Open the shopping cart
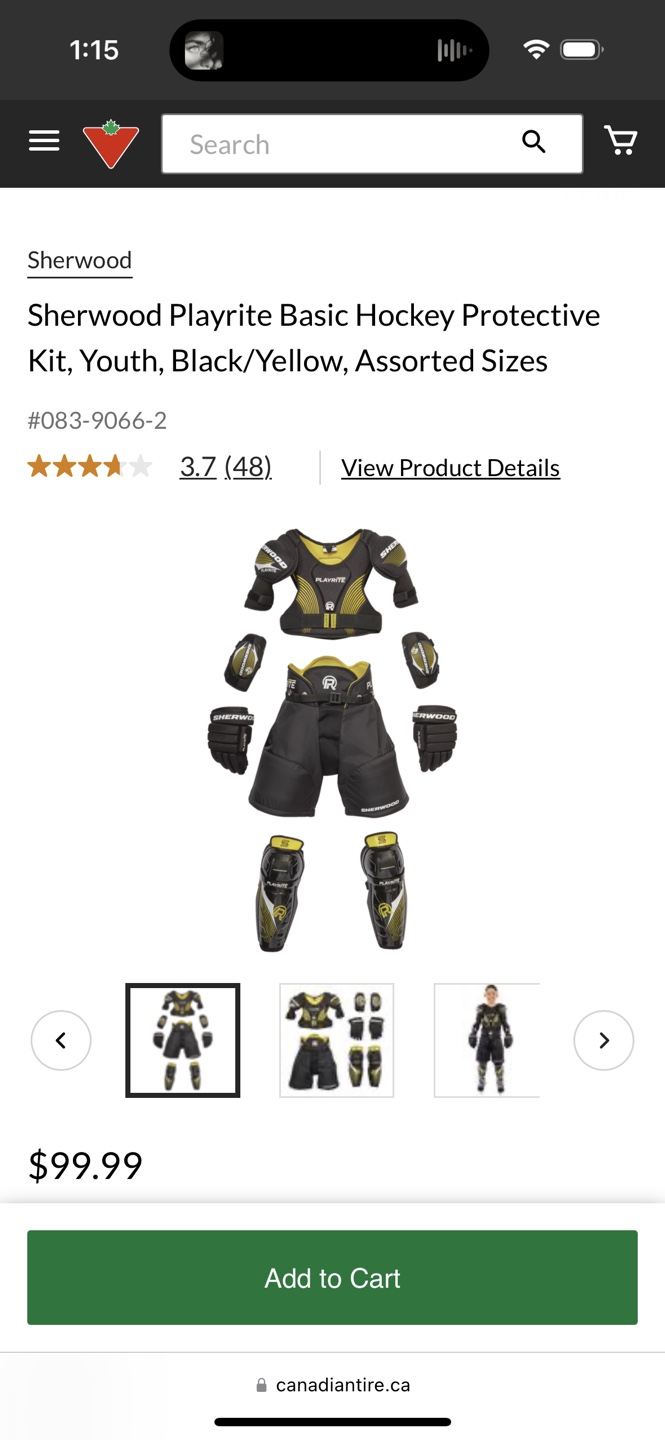 tap(620, 142)
